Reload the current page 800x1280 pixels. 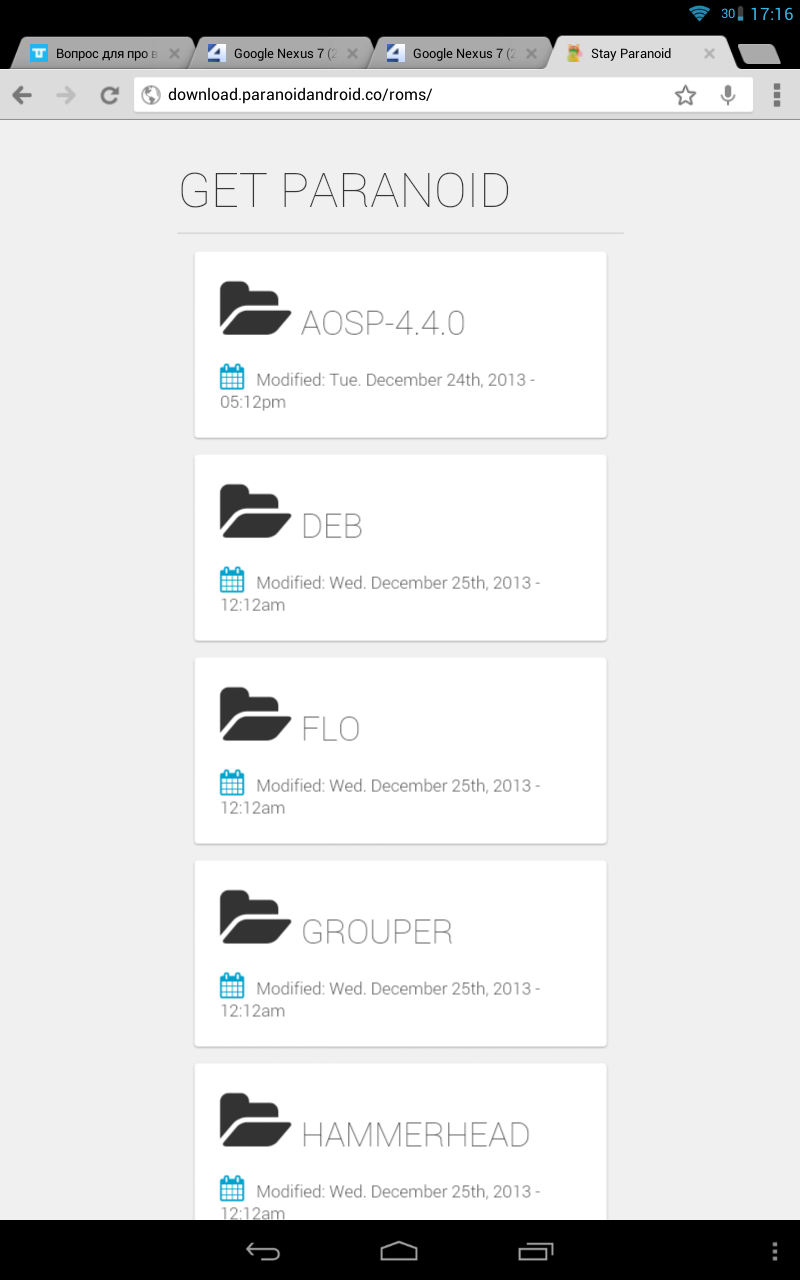coord(109,95)
